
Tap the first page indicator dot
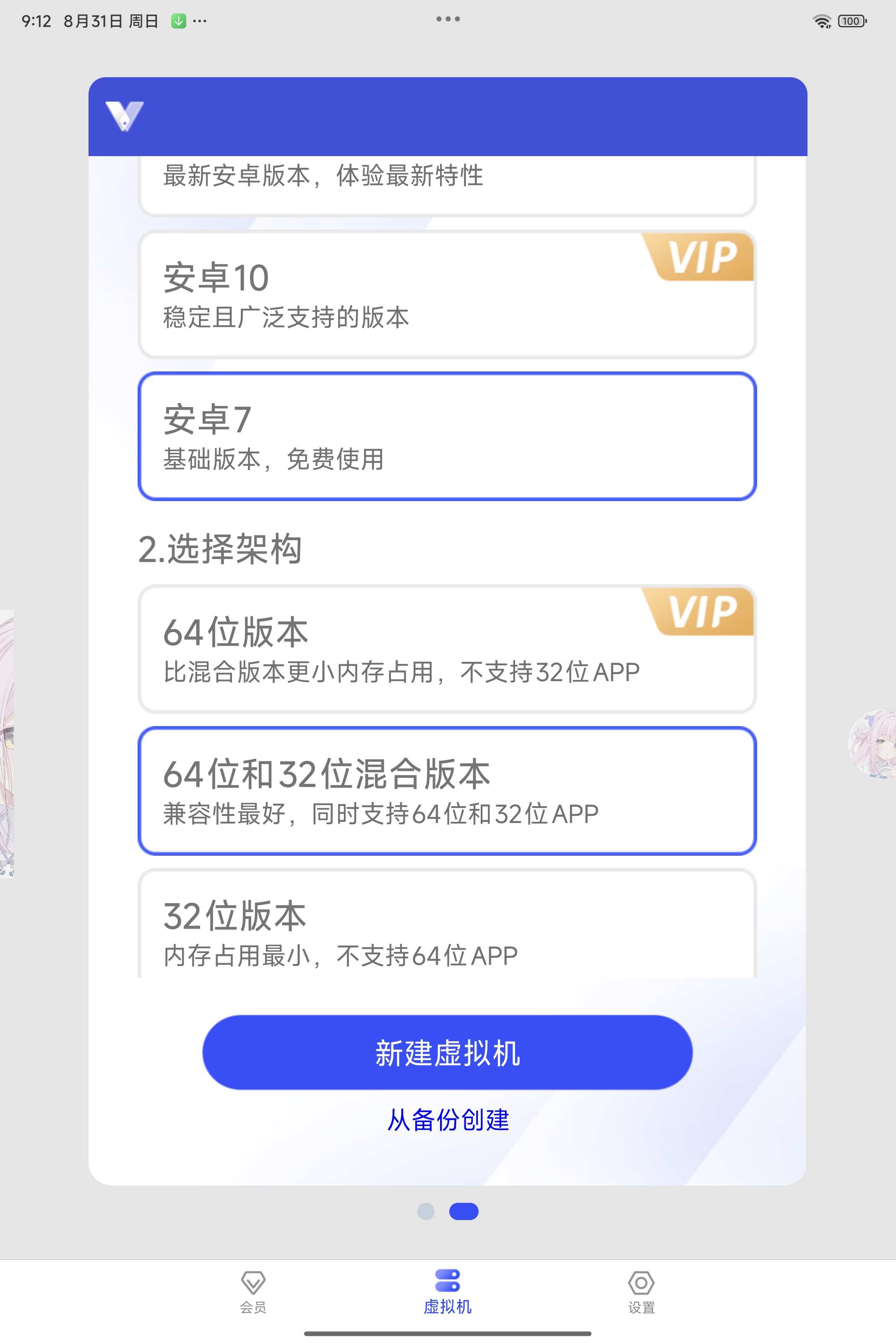click(426, 1211)
